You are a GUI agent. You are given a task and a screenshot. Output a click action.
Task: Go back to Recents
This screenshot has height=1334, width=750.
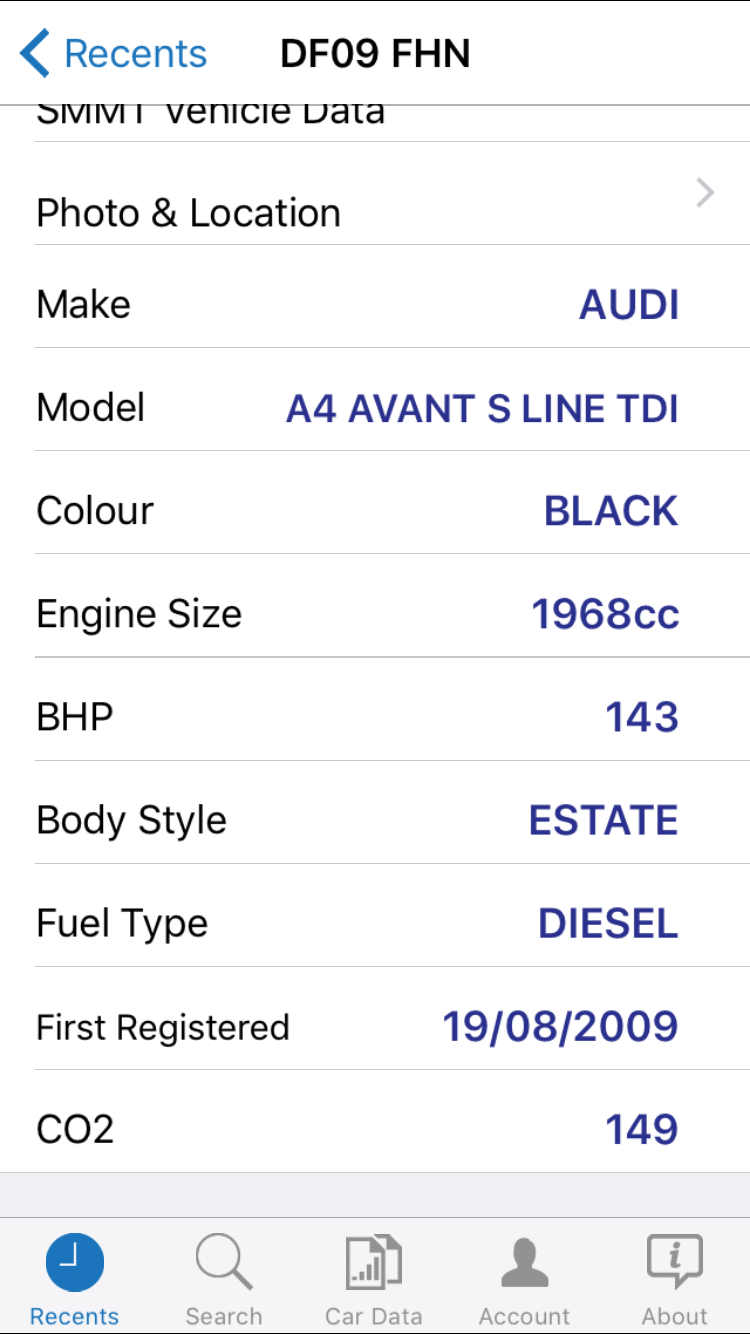pyautogui.click(x=114, y=54)
